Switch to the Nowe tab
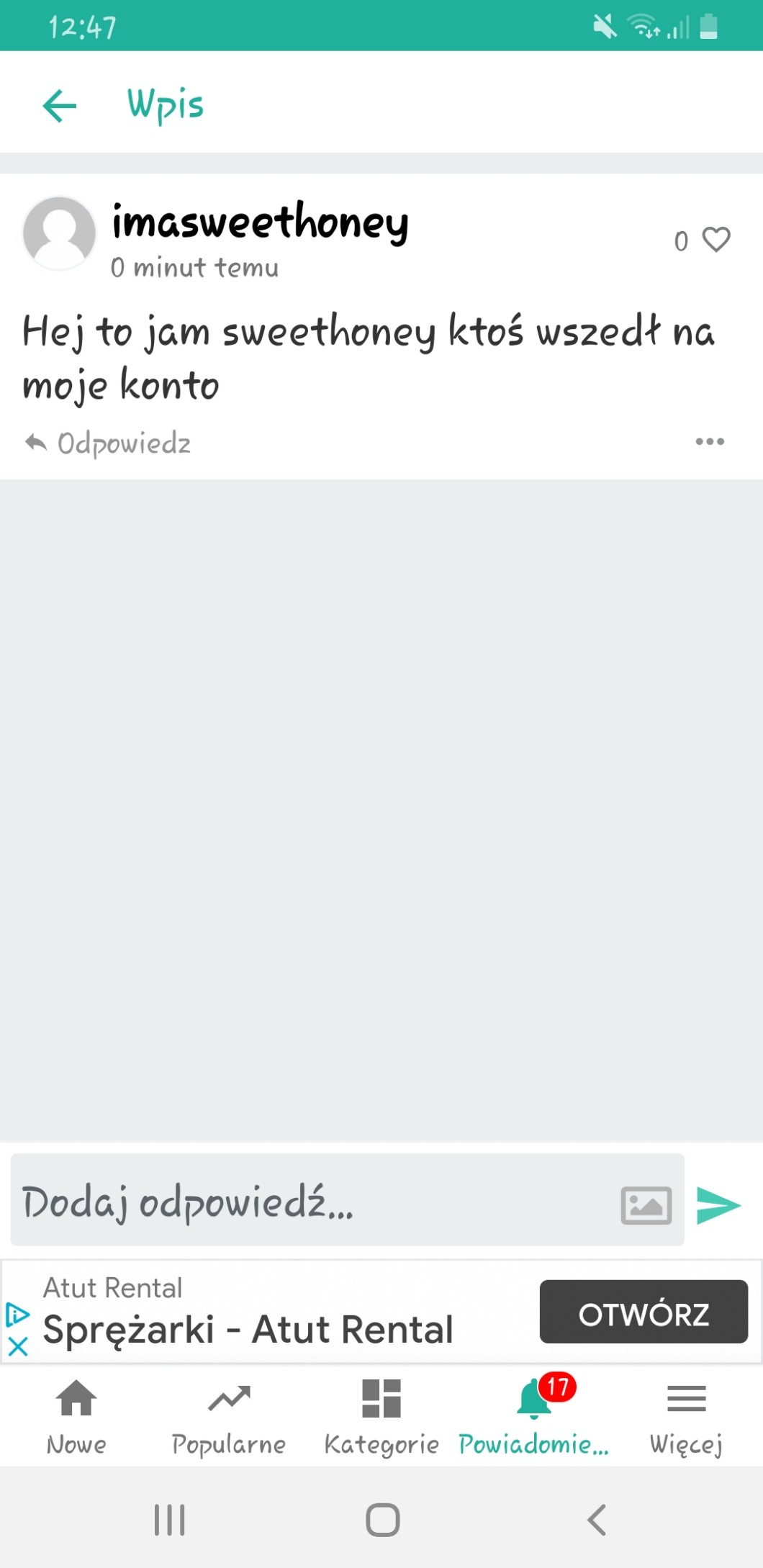Screen dimensions: 763x1568 [76, 1415]
